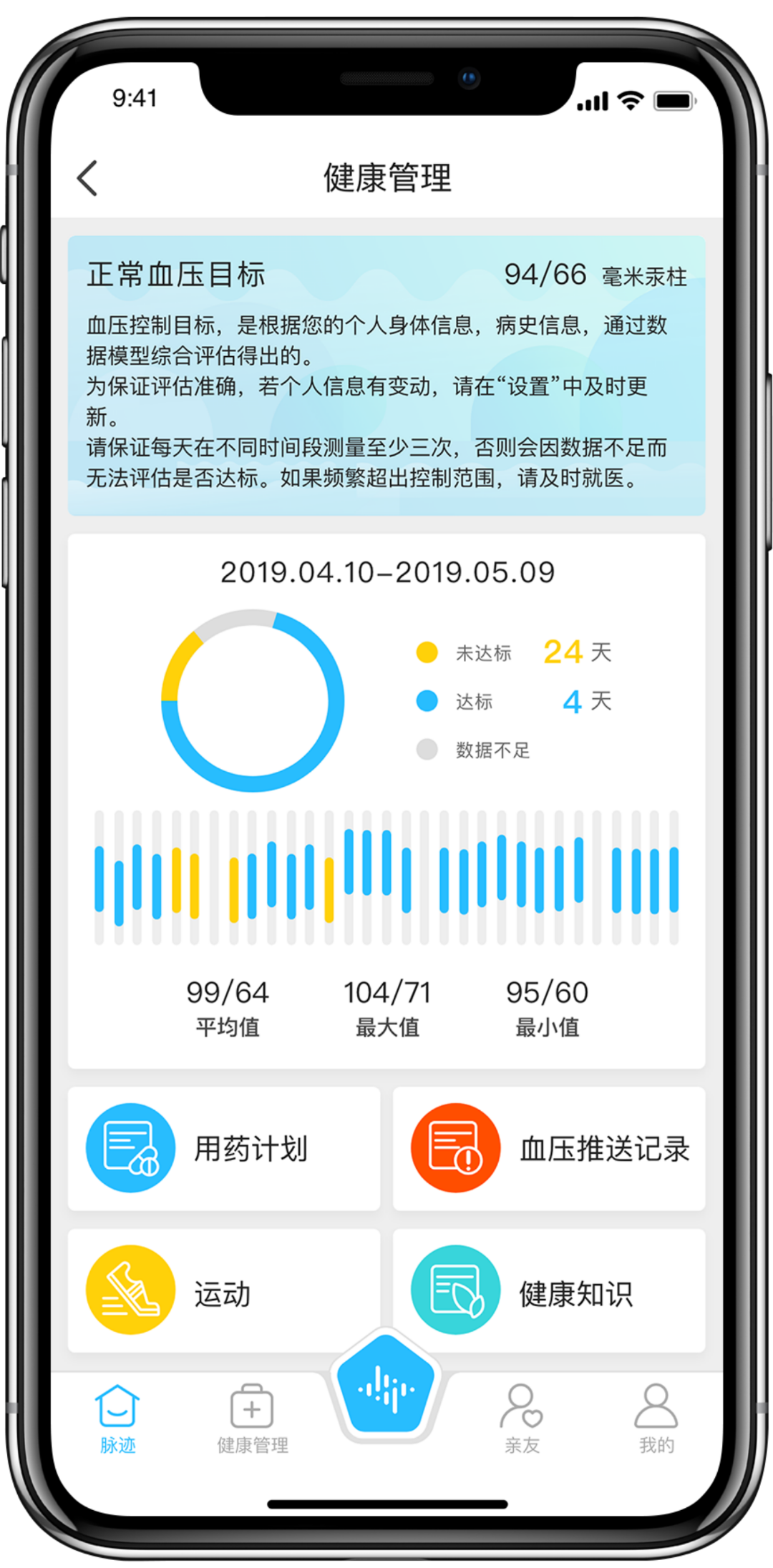The width and height of the screenshot is (773, 1568).
Task: Open 血压推送记录 card
Action: pyautogui.click(x=549, y=1148)
